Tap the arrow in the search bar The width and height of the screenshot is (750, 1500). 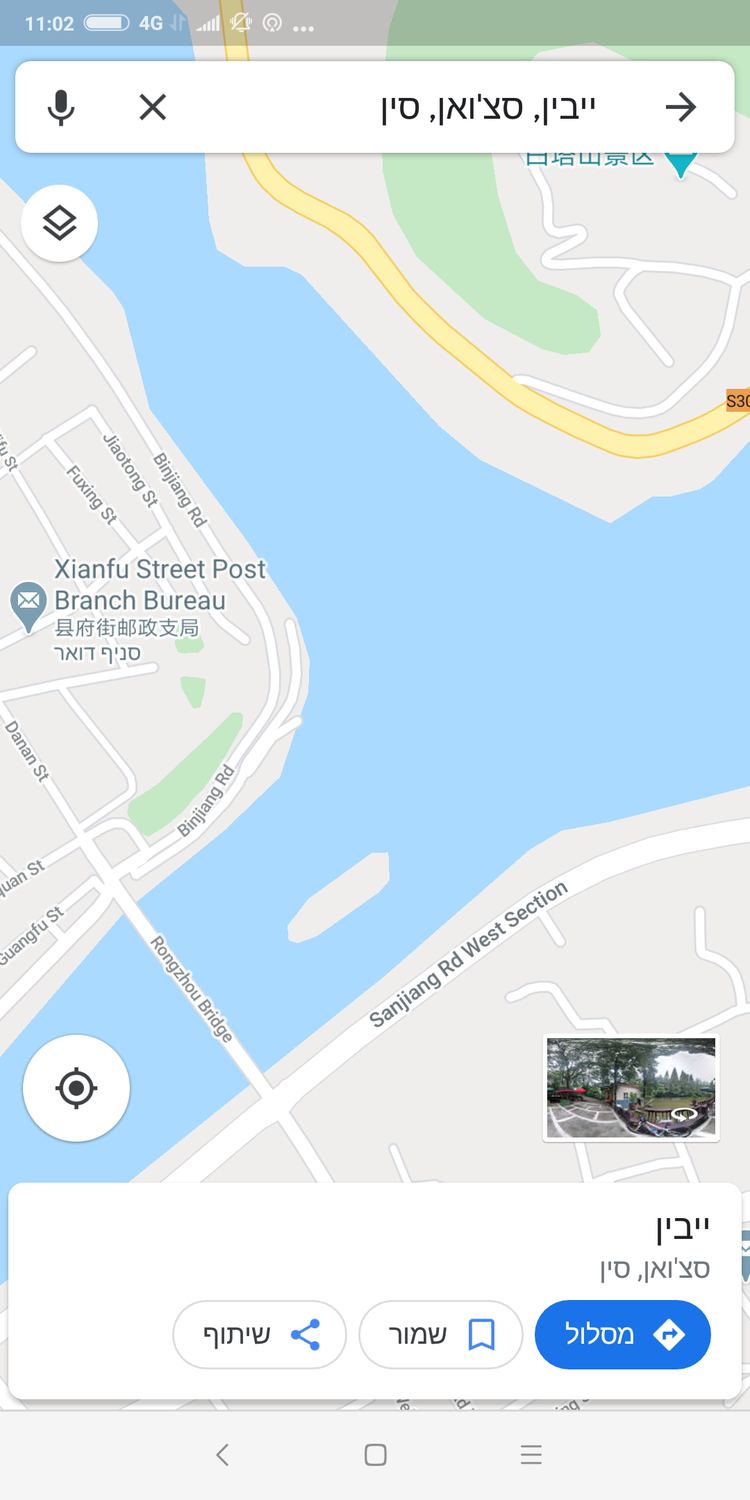point(681,107)
